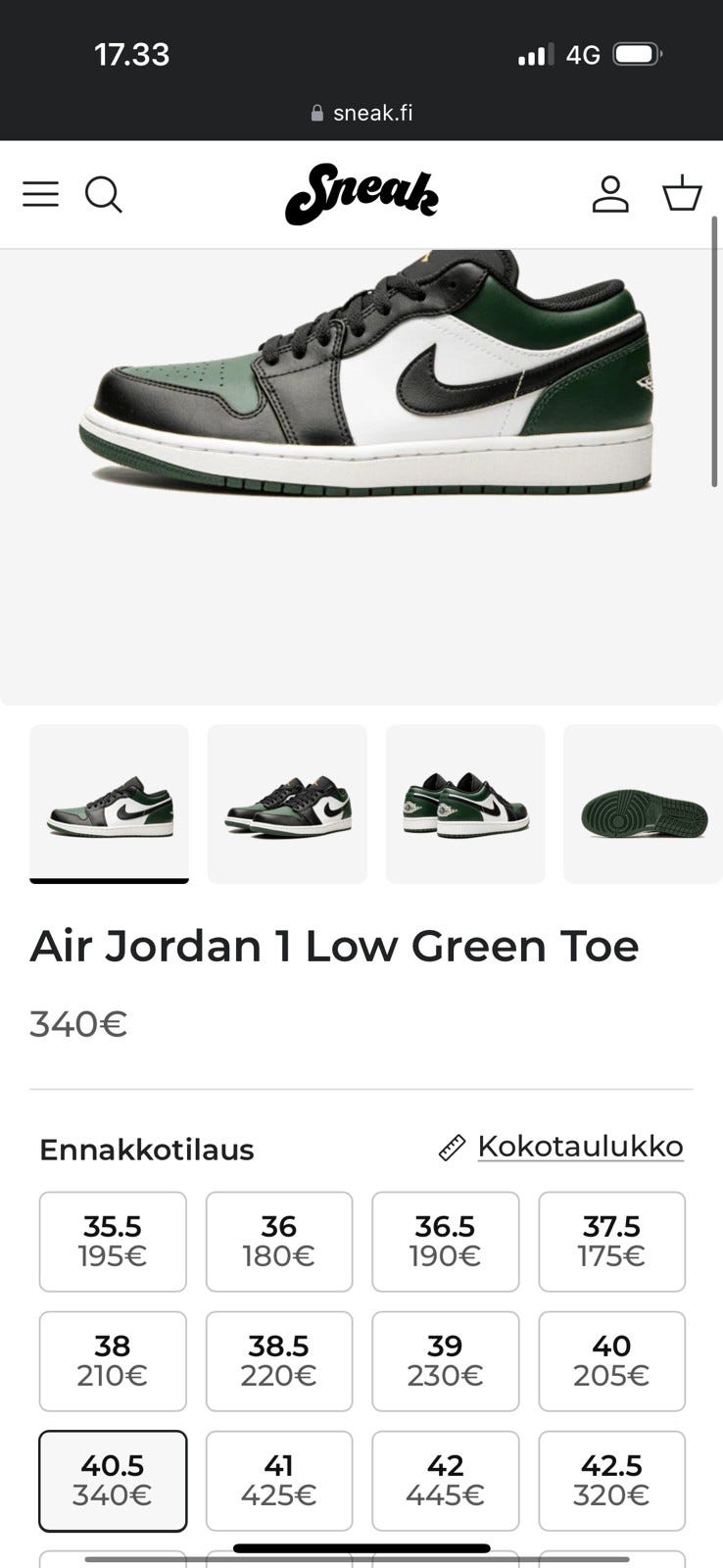Open the search icon
Viewport: 723px width, 1568px height.
click(103, 194)
